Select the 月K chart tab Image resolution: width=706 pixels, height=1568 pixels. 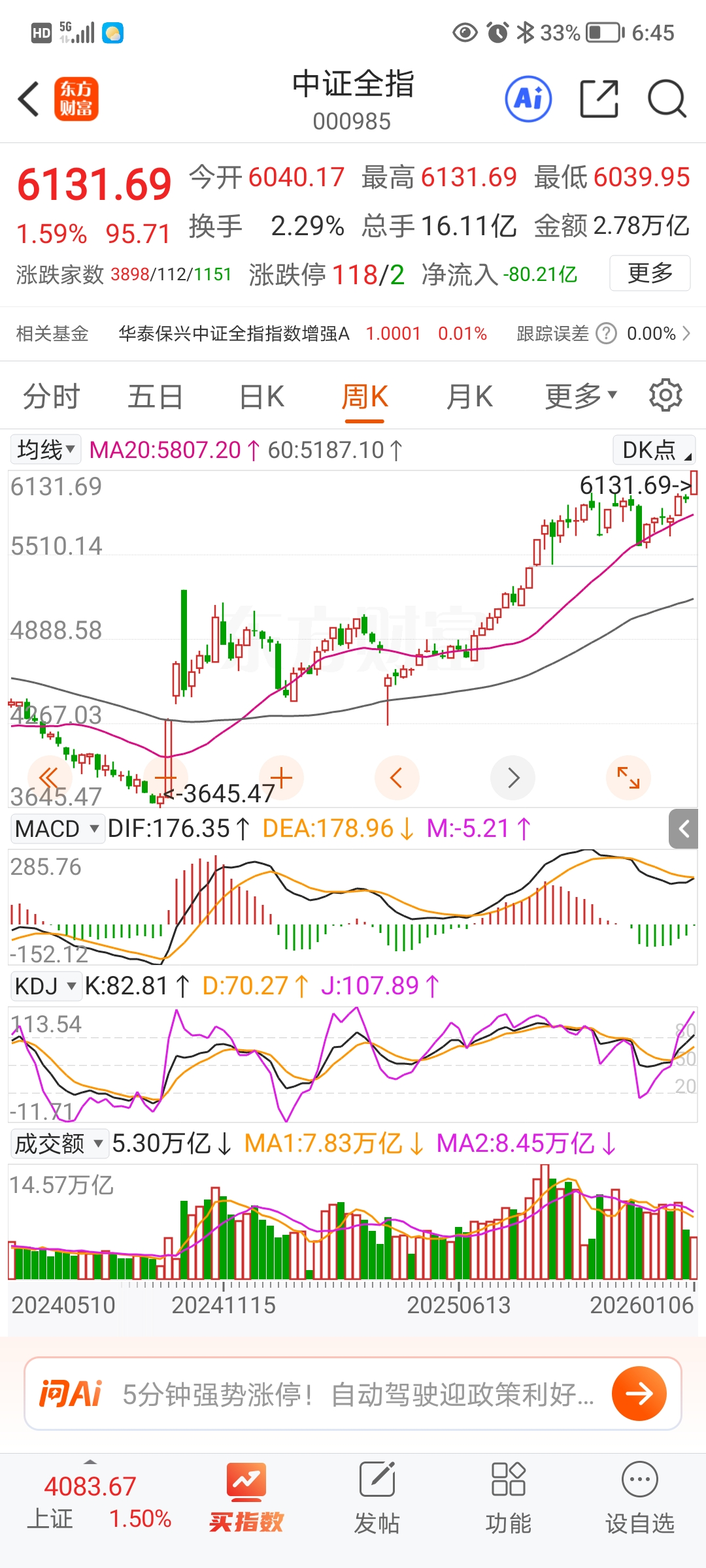pos(469,397)
